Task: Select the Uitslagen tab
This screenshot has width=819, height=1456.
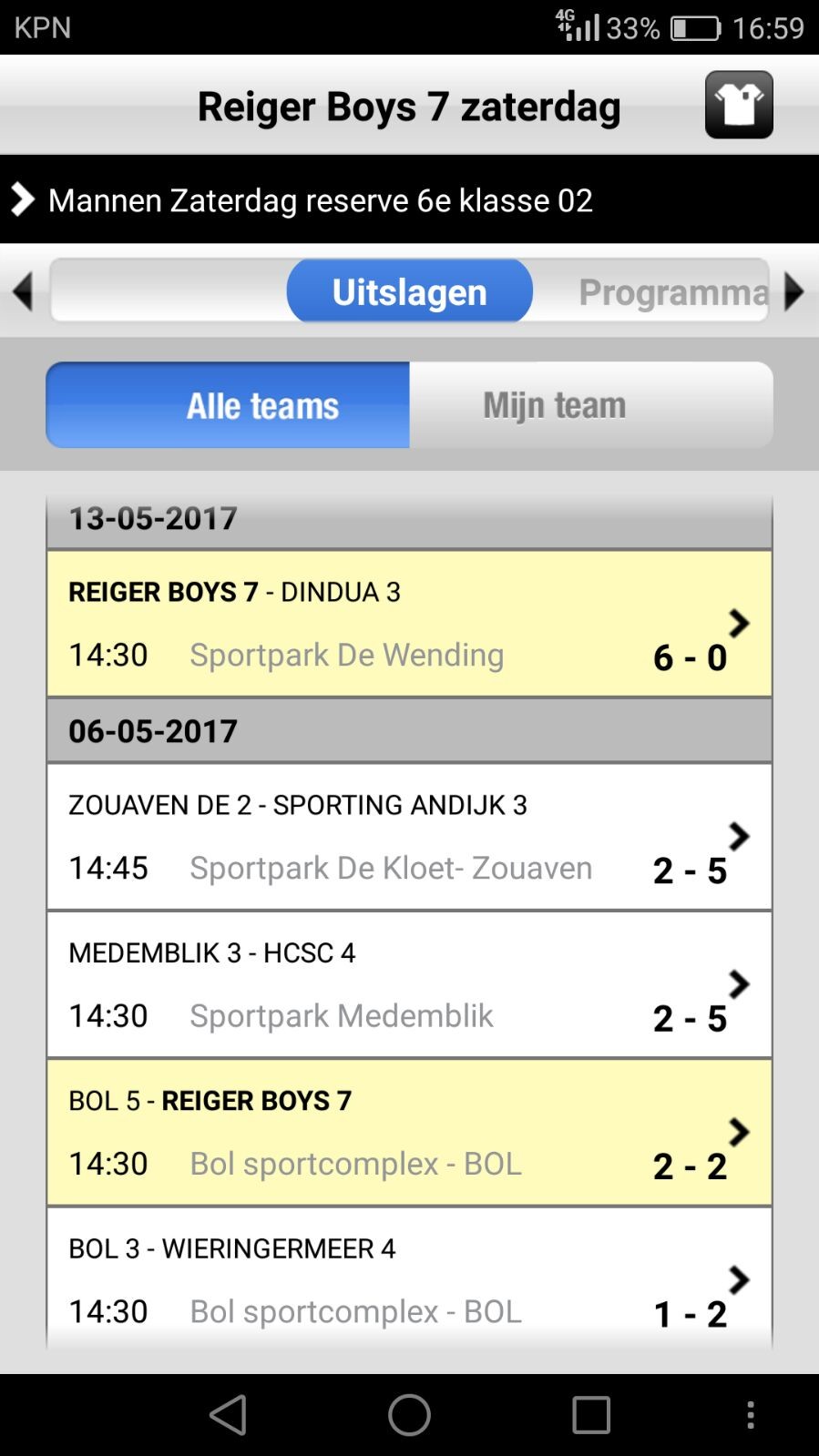Action: (x=409, y=291)
